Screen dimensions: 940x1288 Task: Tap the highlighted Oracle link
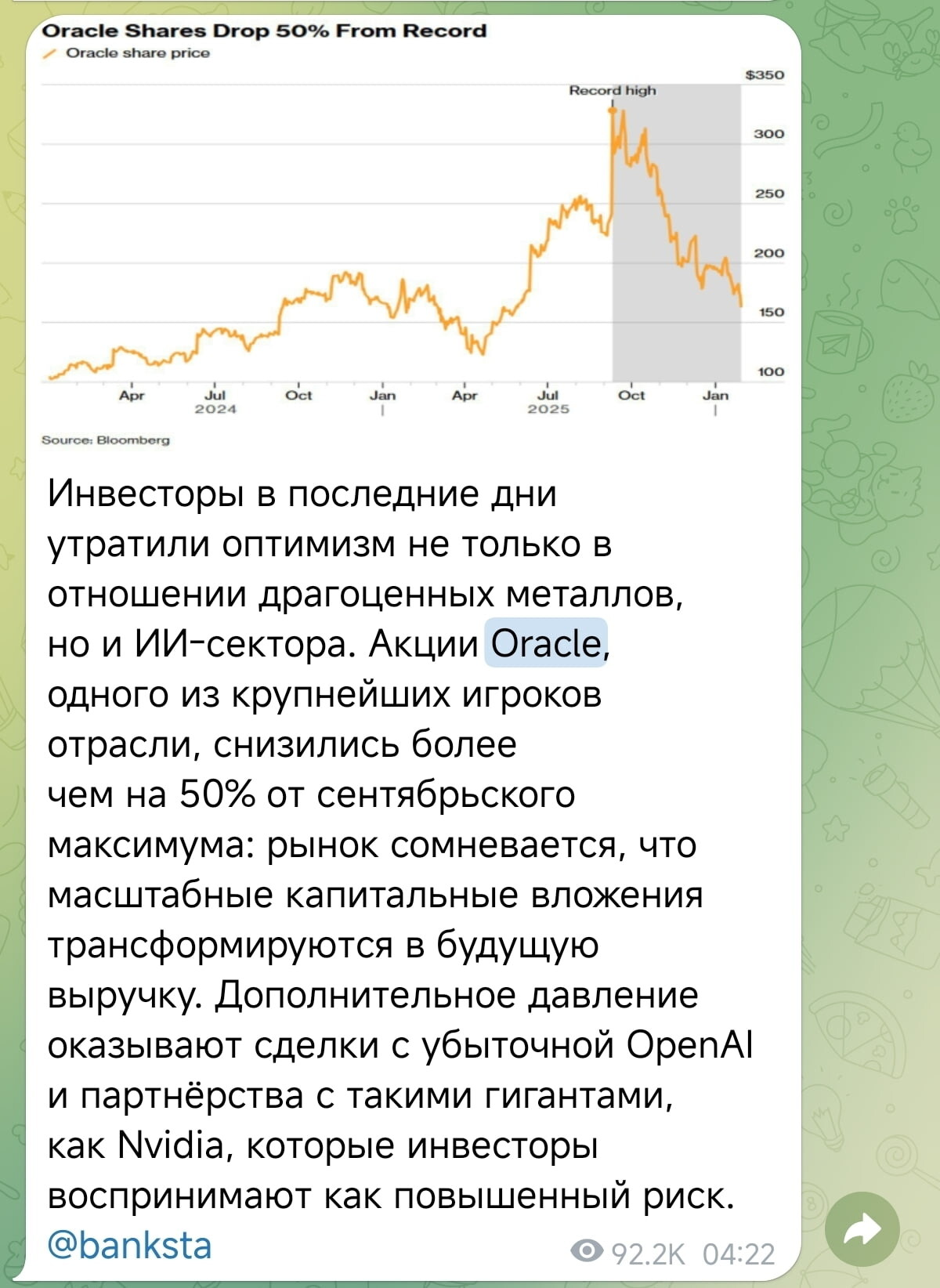(546, 643)
